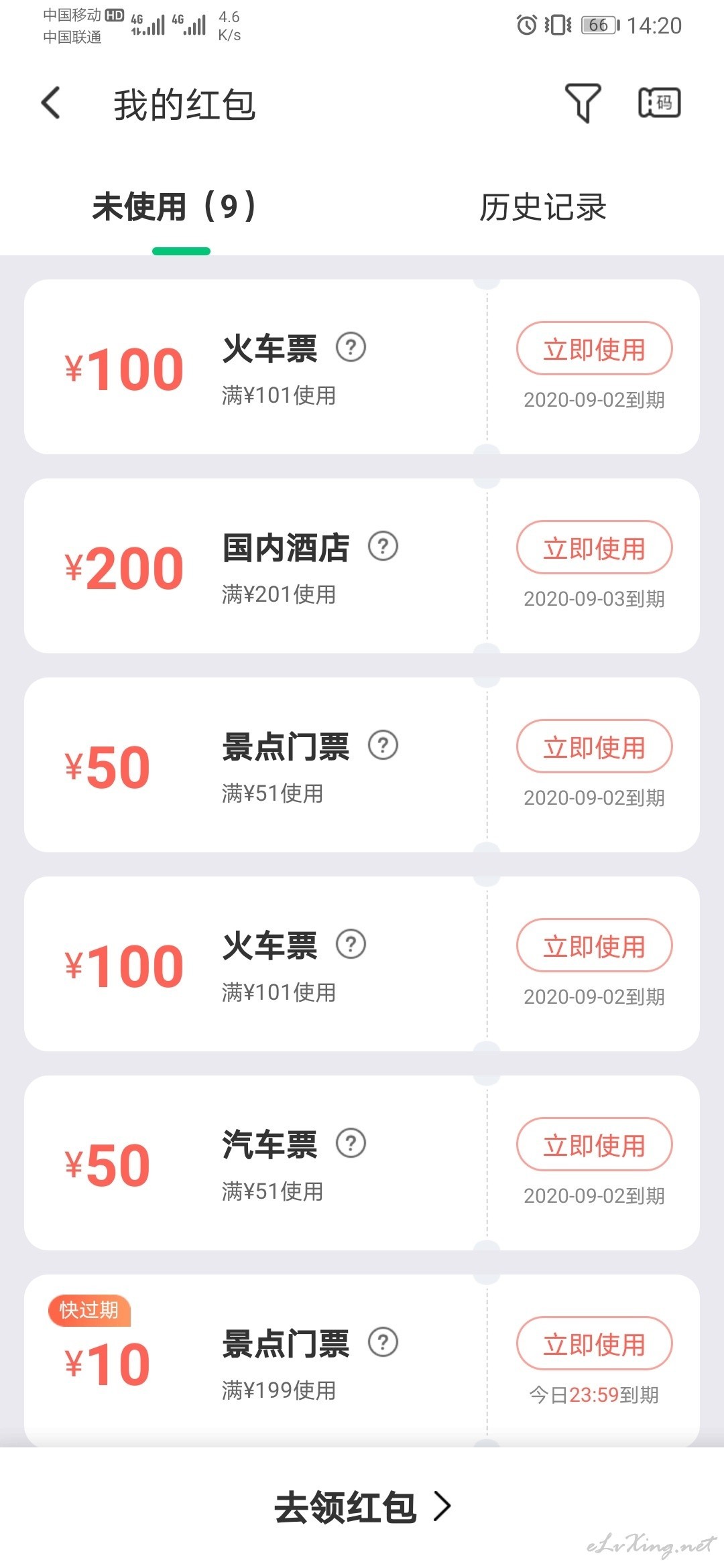Viewport: 724px width, 1568px height.
Task: View usage rules for 汽车票 coupon
Action: click(351, 1144)
